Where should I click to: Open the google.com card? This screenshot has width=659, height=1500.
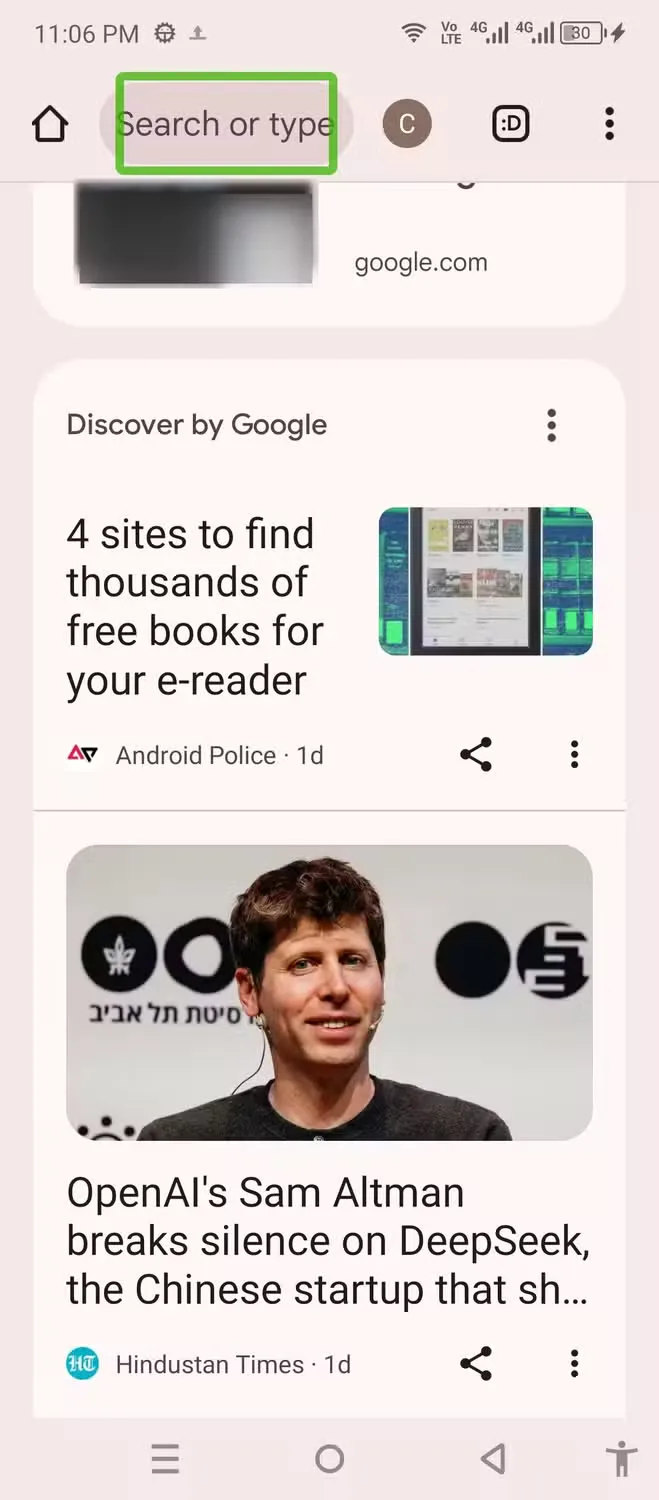click(x=329, y=252)
